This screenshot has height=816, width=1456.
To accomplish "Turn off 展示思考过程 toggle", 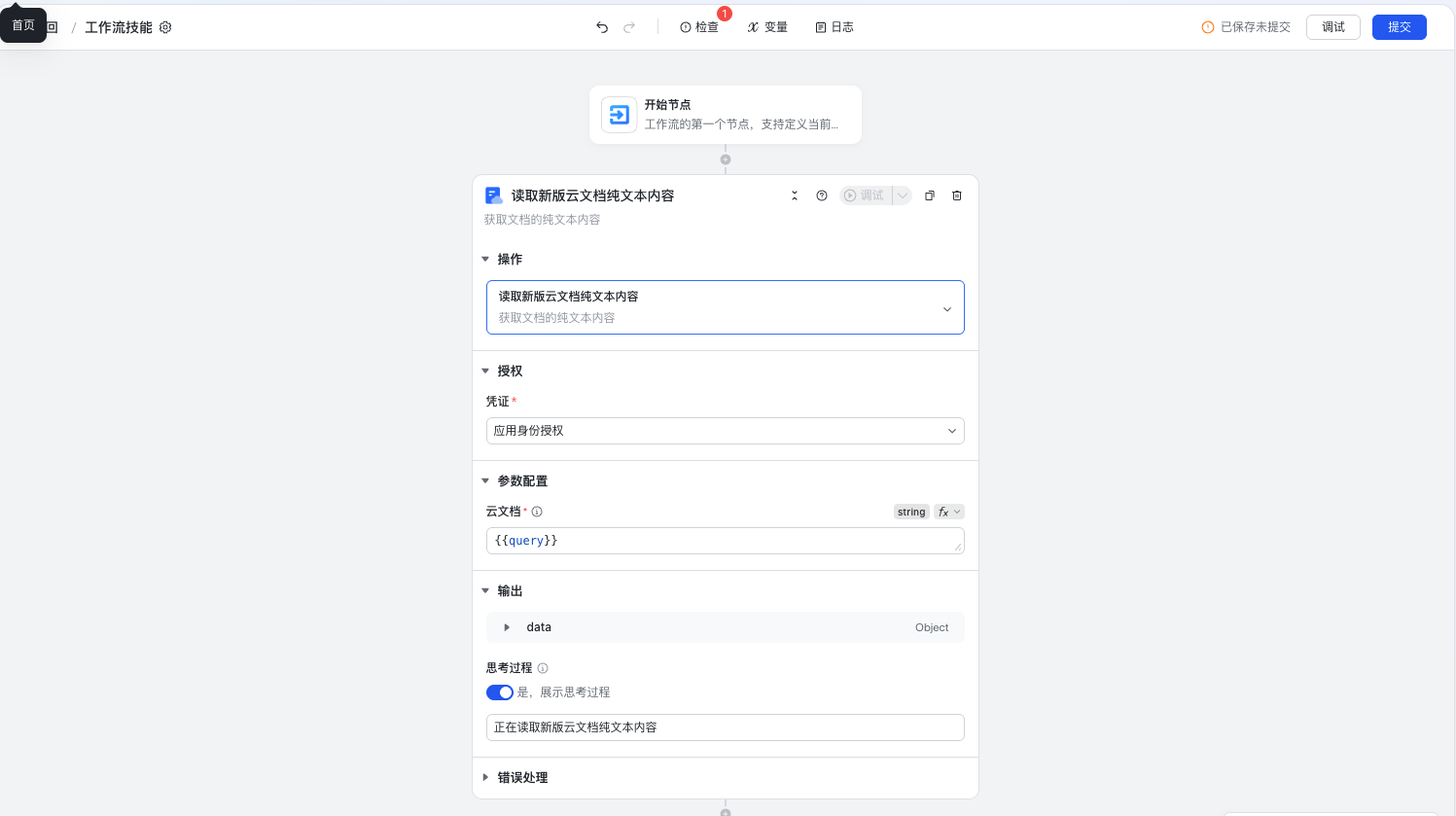I will [x=500, y=692].
